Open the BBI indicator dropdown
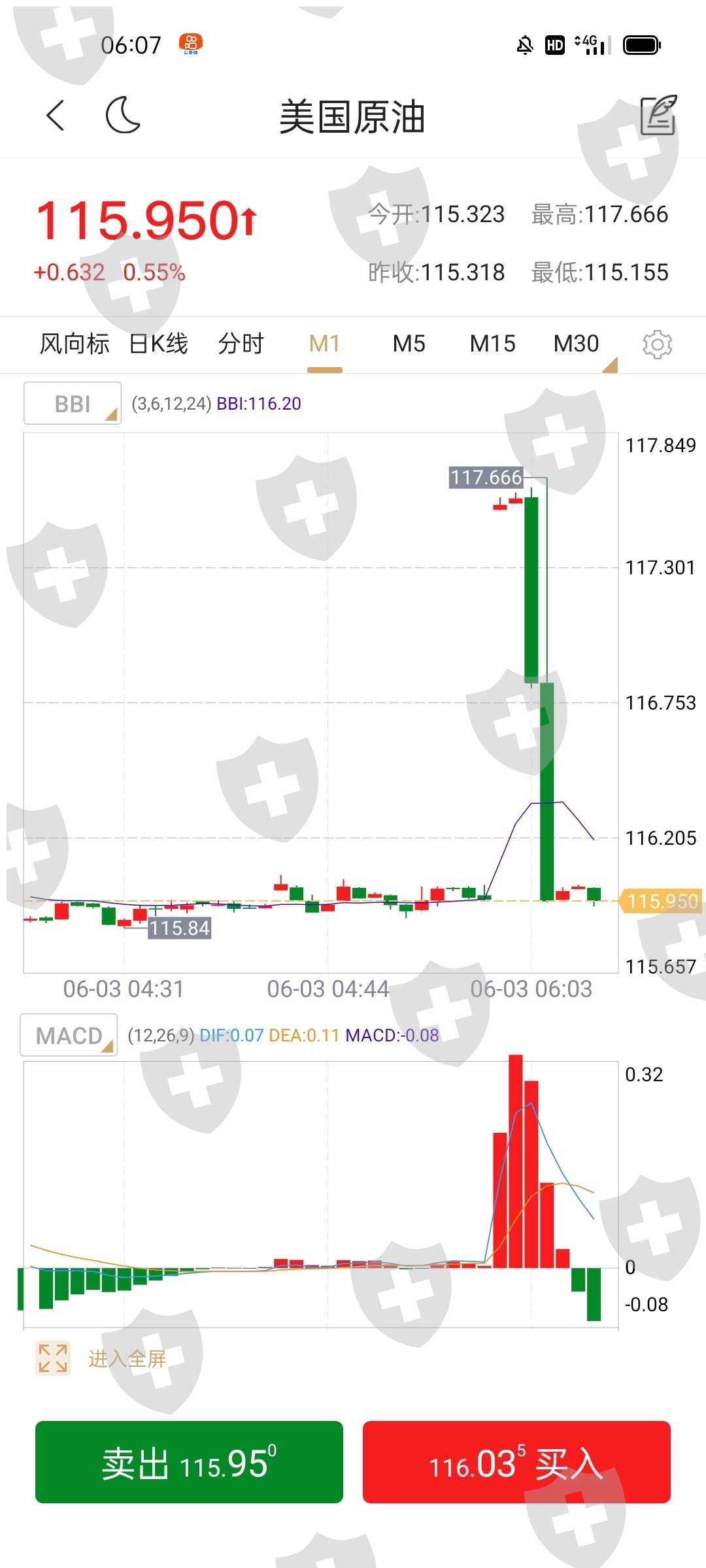 click(x=73, y=404)
